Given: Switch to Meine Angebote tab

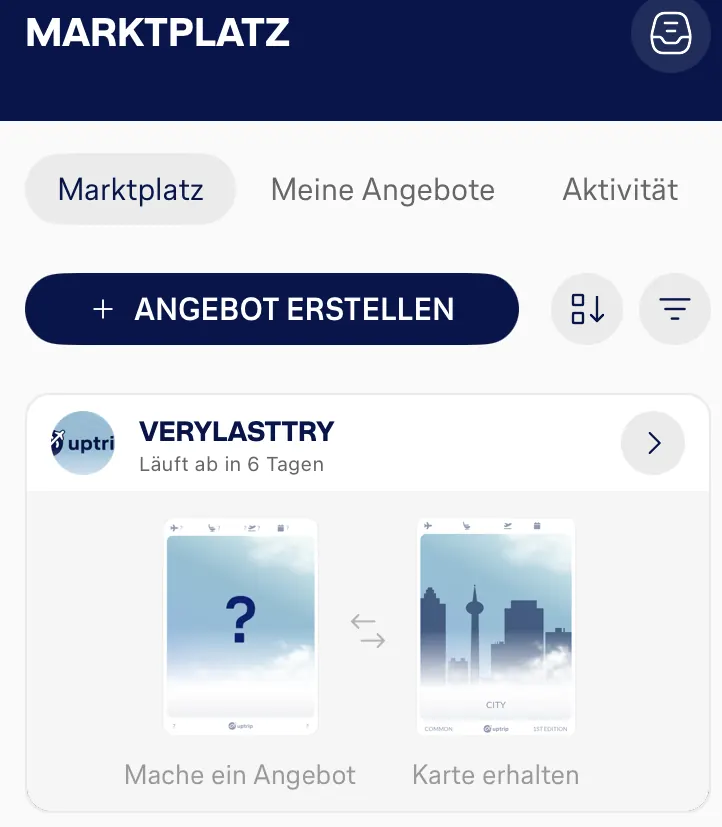Looking at the screenshot, I should point(383,189).
